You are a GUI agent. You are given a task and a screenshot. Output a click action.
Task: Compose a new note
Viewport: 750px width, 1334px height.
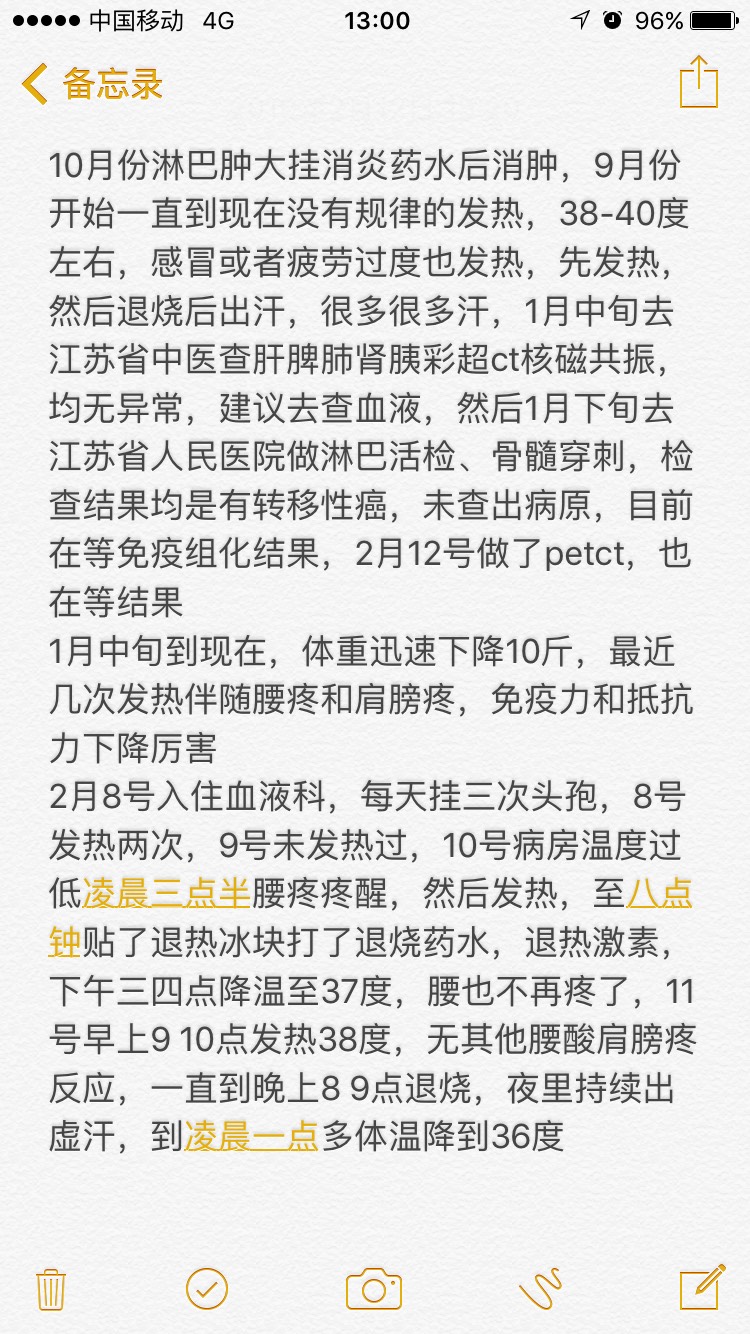(x=701, y=1287)
